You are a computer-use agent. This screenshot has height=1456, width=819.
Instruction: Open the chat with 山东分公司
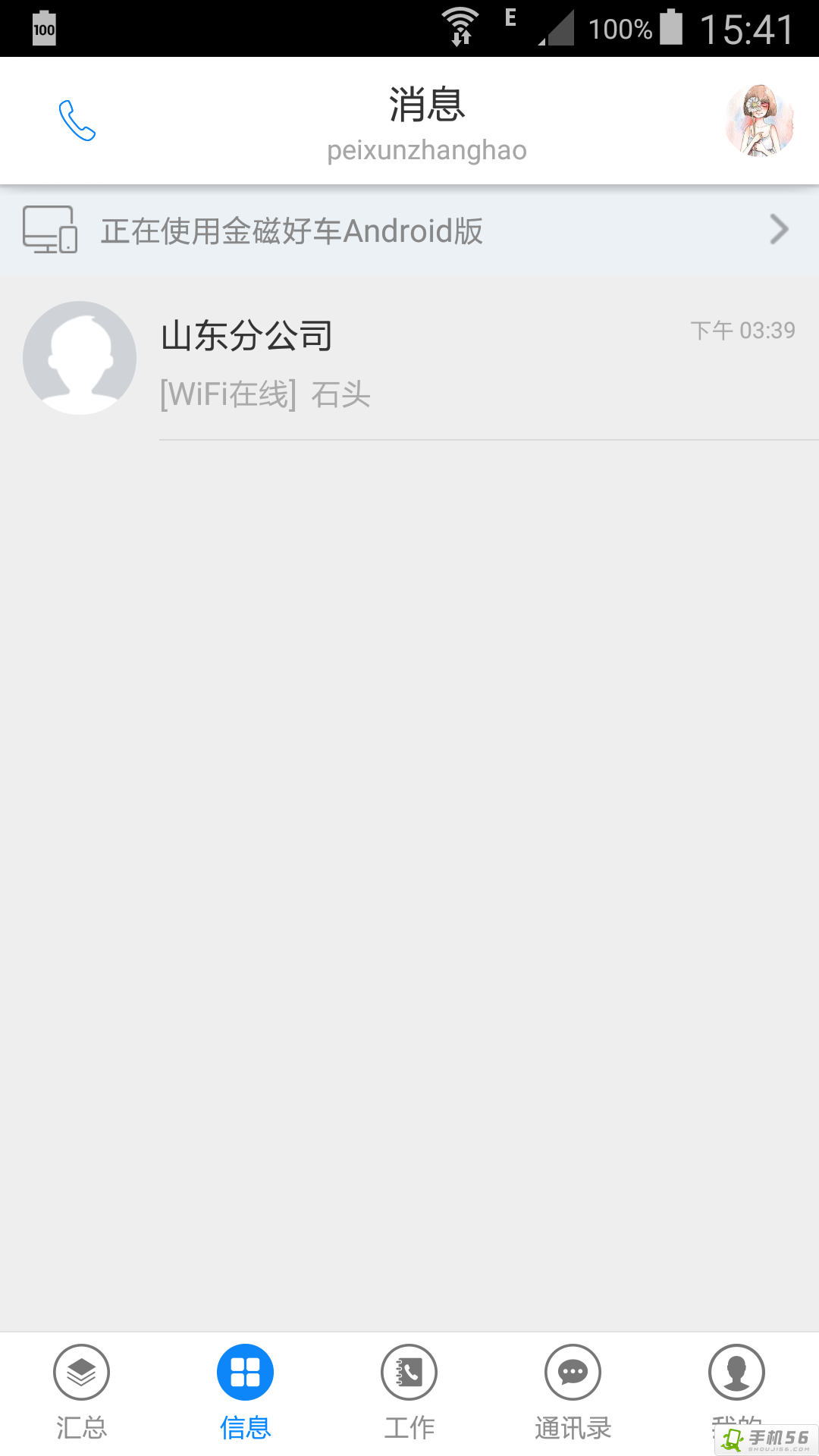[409, 359]
